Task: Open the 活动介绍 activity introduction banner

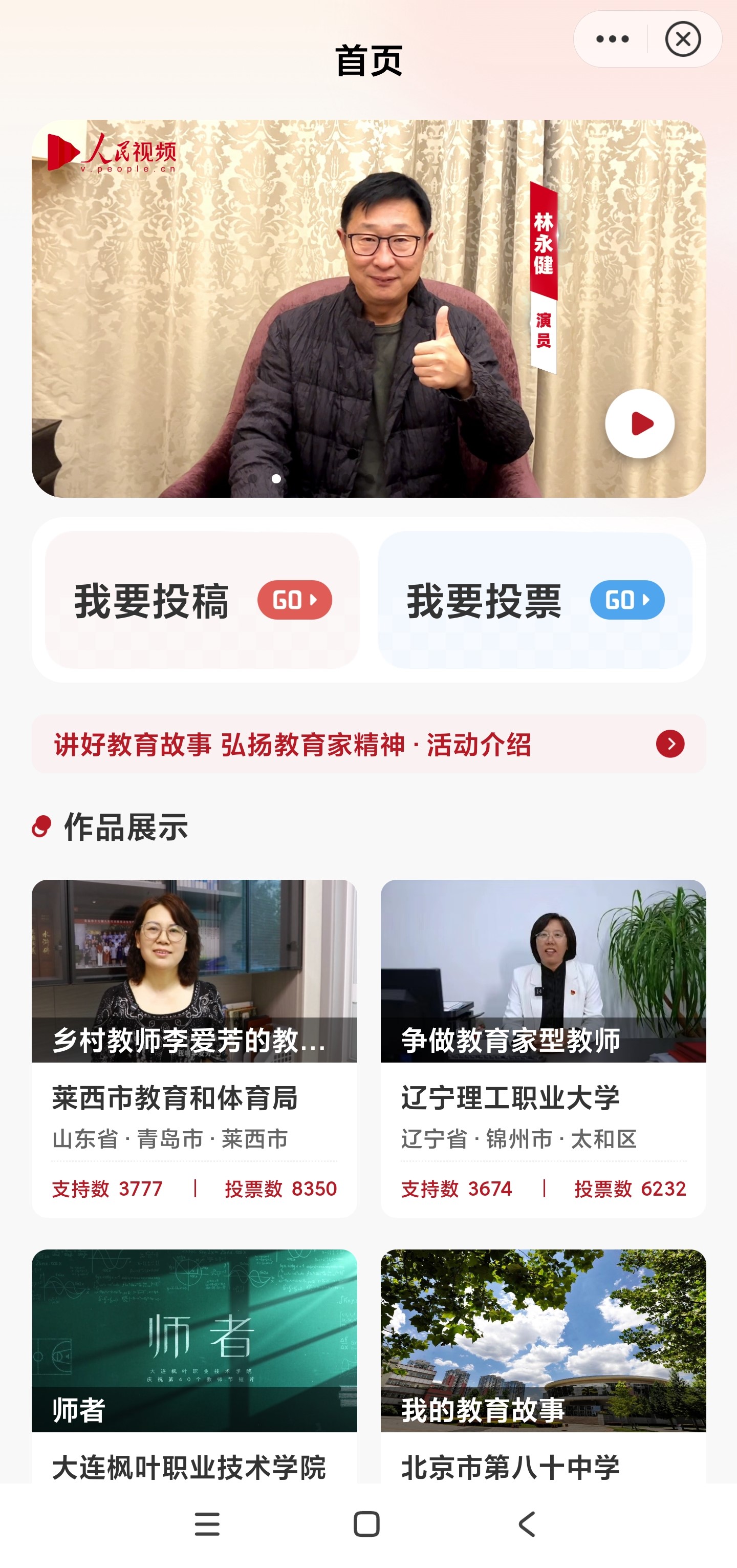Action: [368, 744]
